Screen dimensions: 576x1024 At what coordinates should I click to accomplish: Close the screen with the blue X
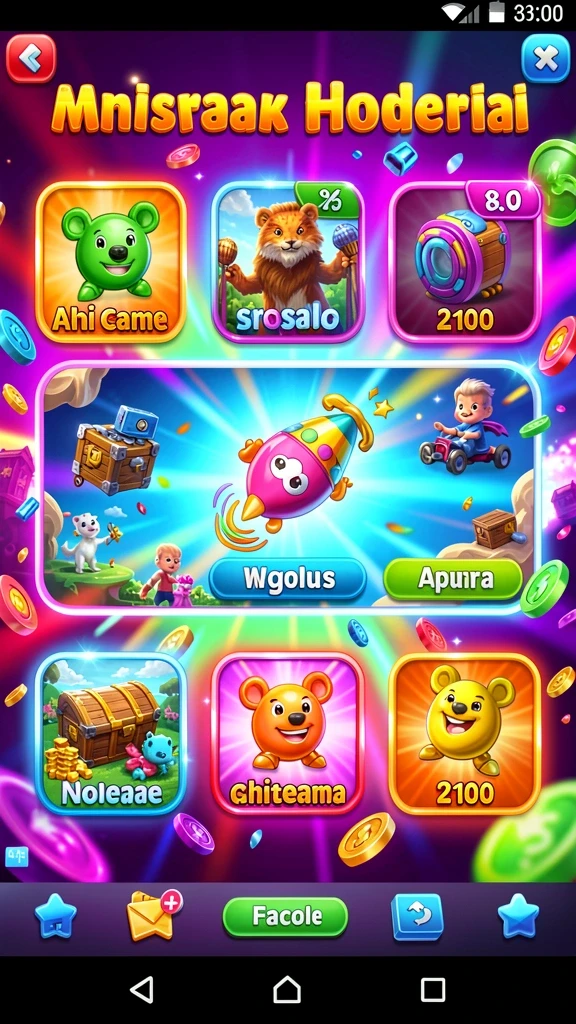click(545, 59)
